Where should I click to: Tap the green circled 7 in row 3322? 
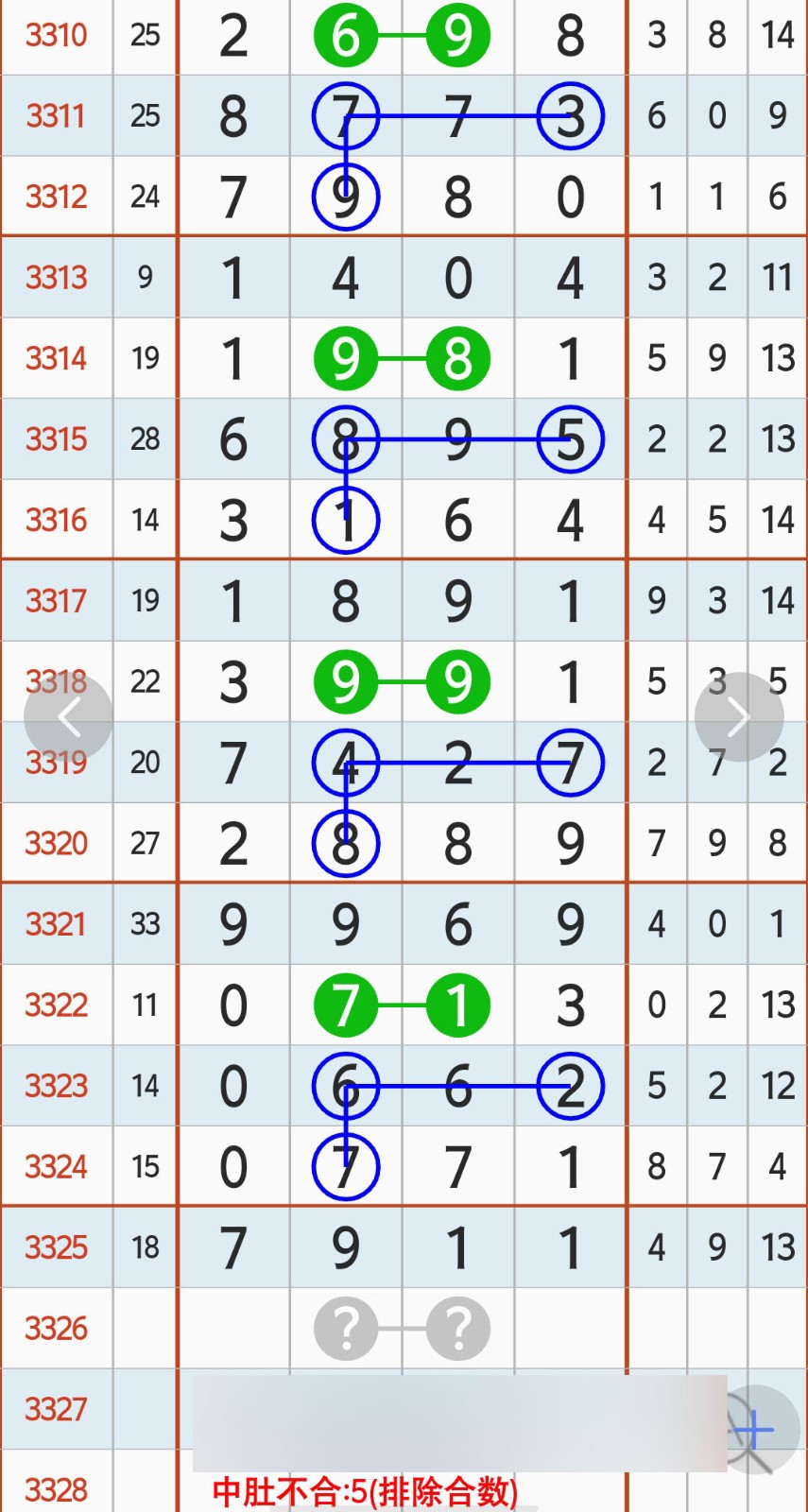(x=346, y=1005)
